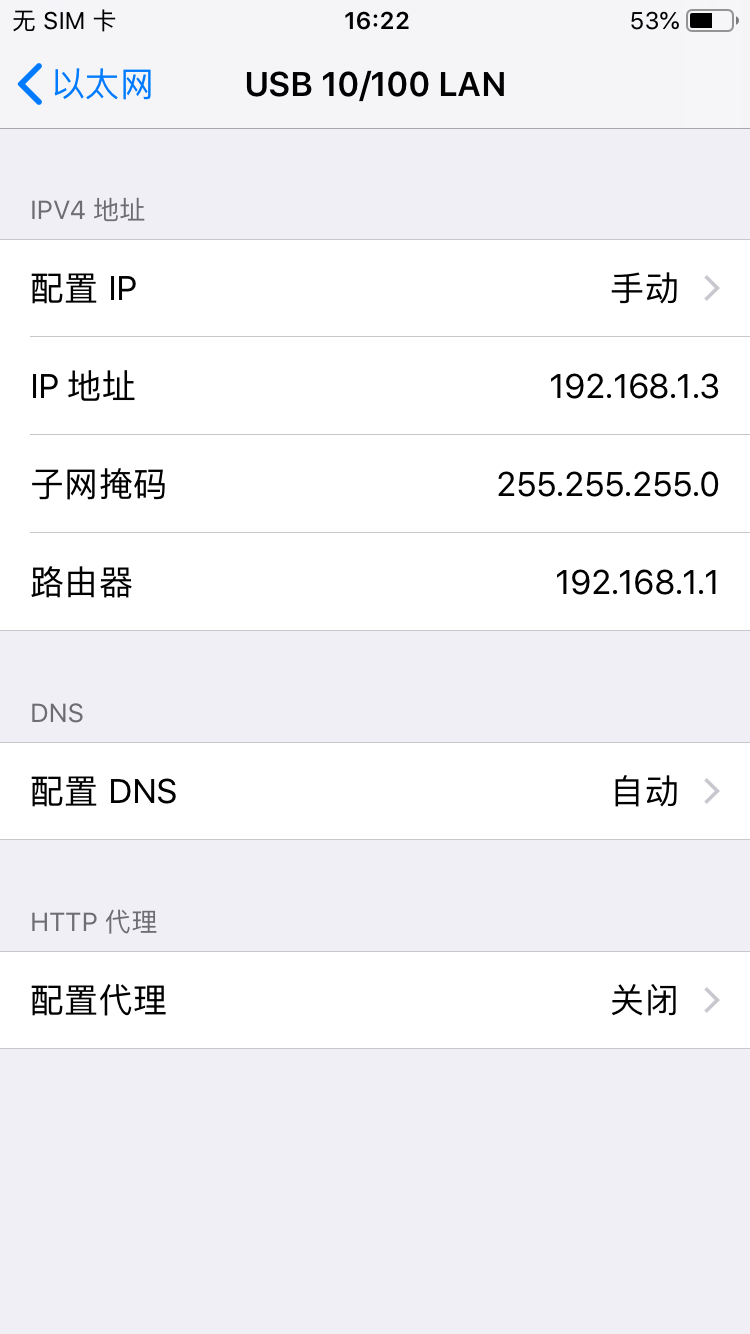Open the 配置 DNS setting
Viewport: 750px width, 1334px height.
375,792
